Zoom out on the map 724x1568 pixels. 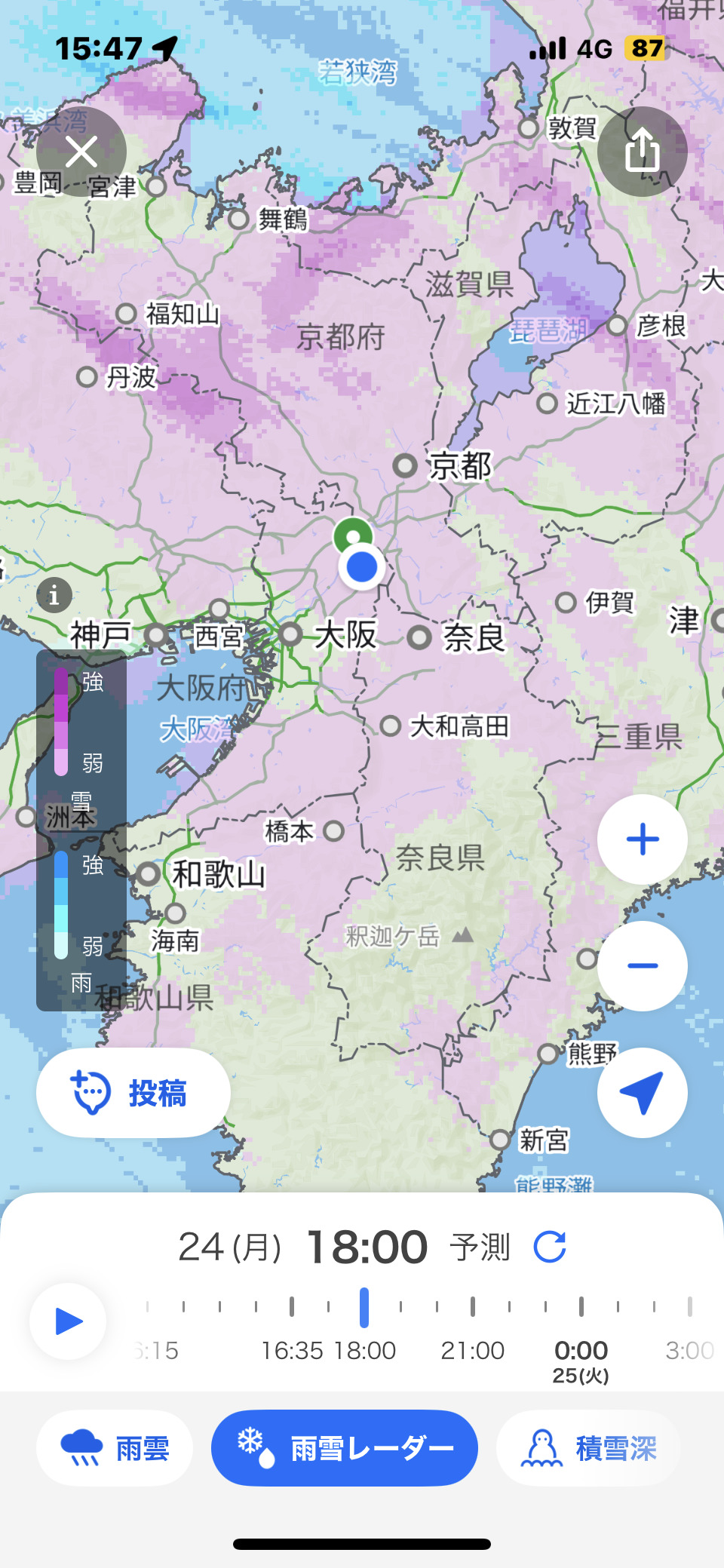coord(642,966)
